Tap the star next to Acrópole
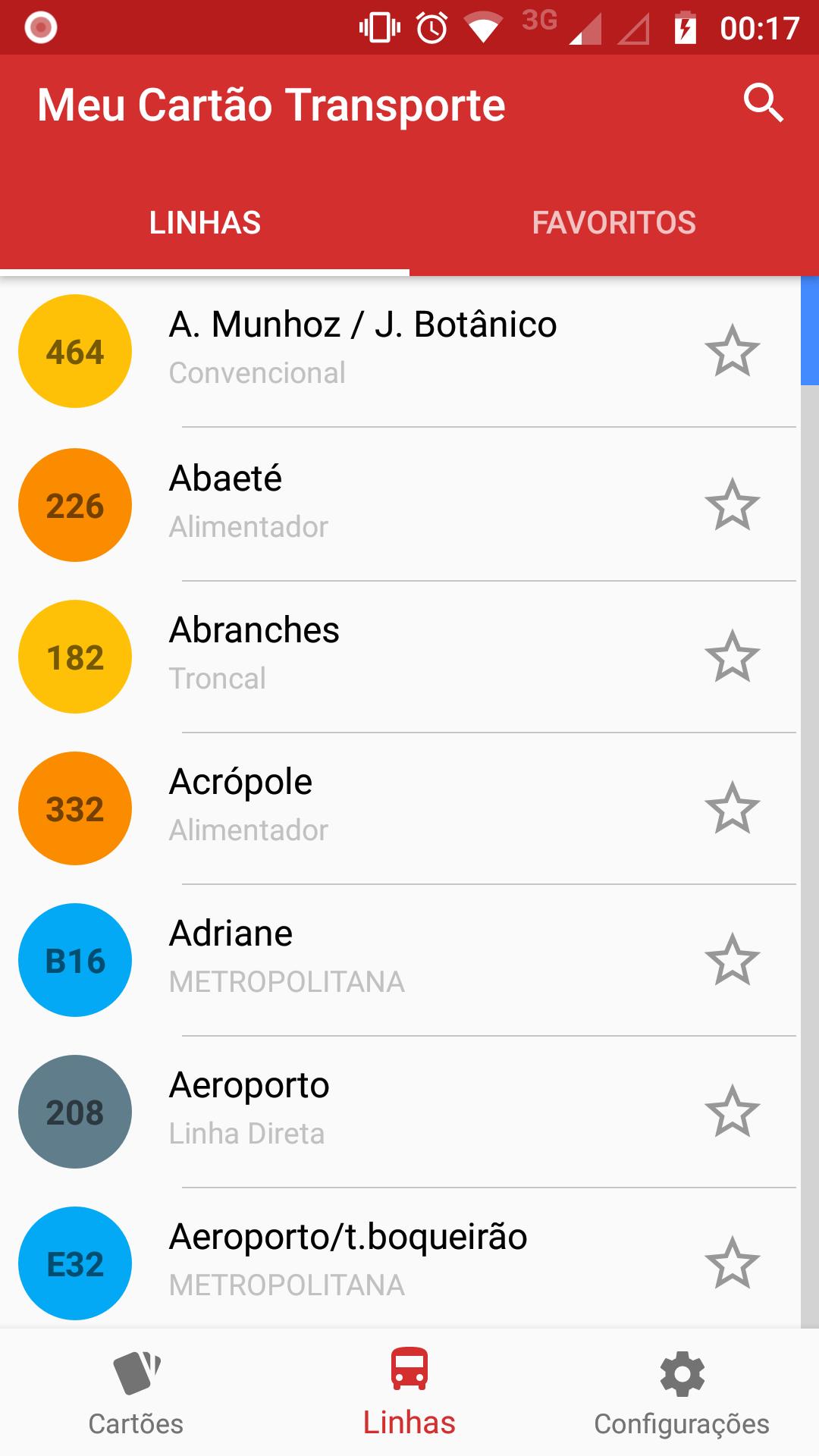819x1456 pixels. (732, 808)
